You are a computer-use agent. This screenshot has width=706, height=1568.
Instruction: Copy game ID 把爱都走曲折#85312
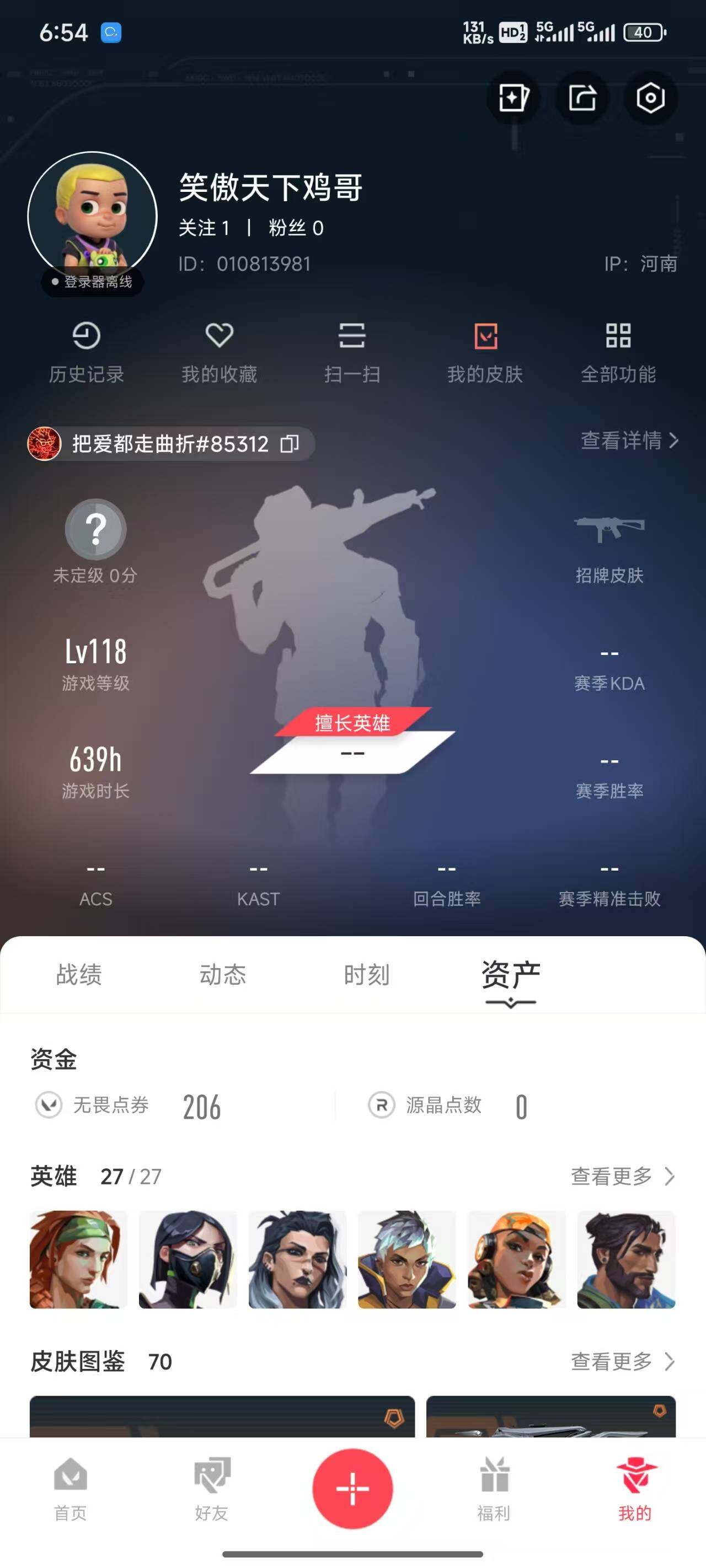290,444
